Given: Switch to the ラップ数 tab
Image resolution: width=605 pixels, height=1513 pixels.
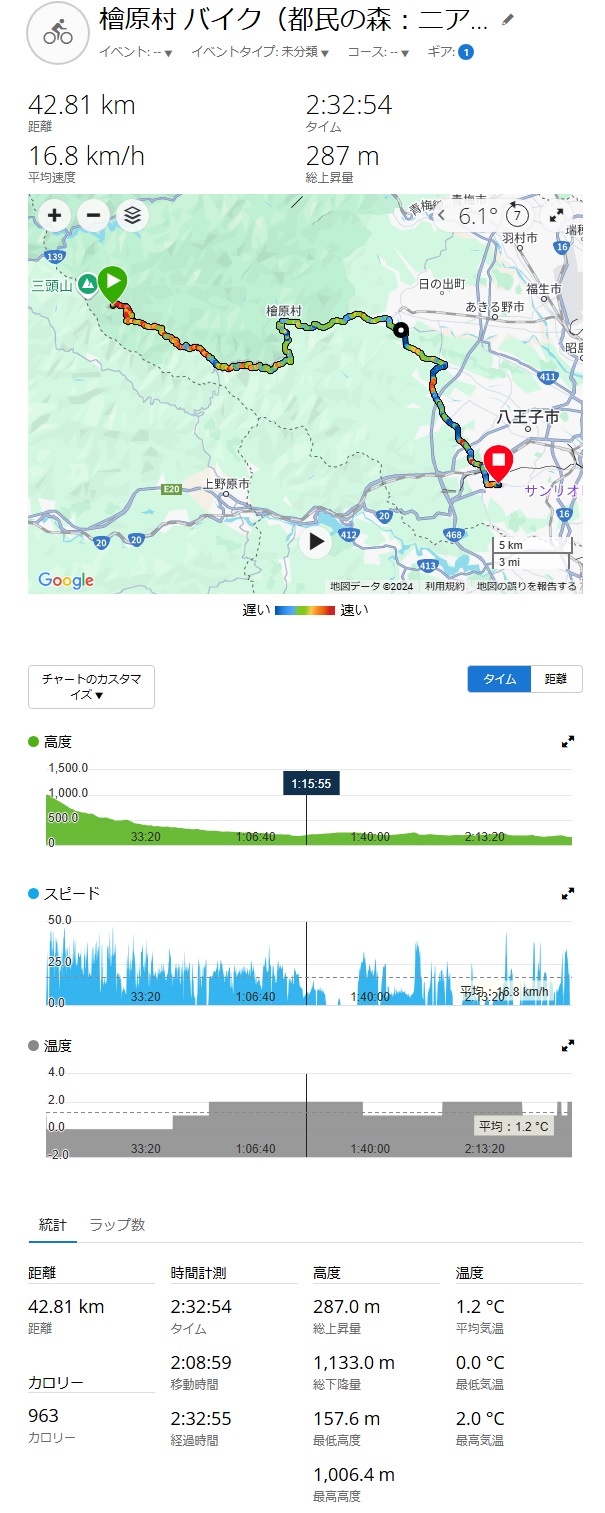Looking at the screenshot, I should 117,1224.
